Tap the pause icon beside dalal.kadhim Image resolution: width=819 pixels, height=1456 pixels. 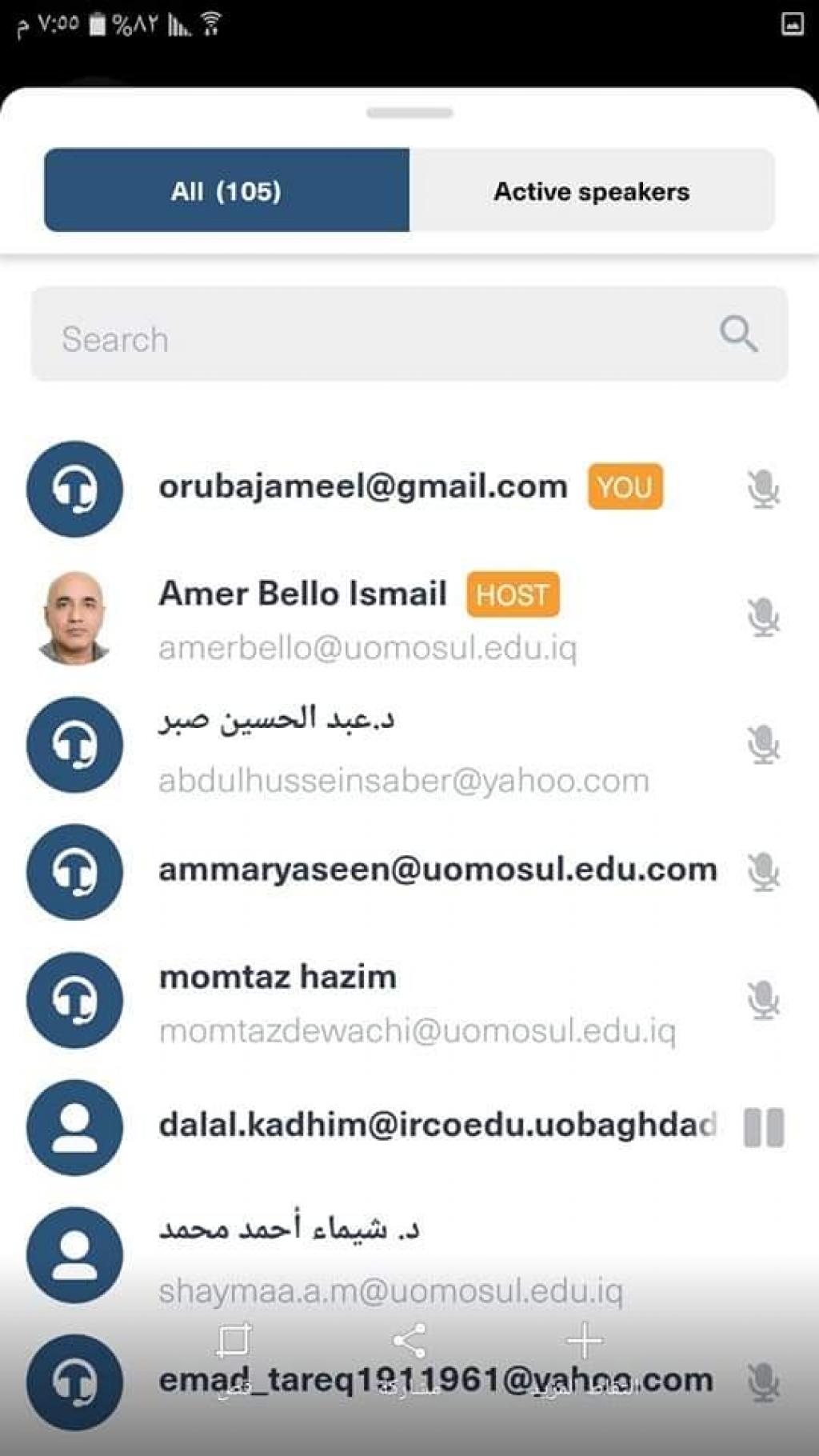(763, 1127)
